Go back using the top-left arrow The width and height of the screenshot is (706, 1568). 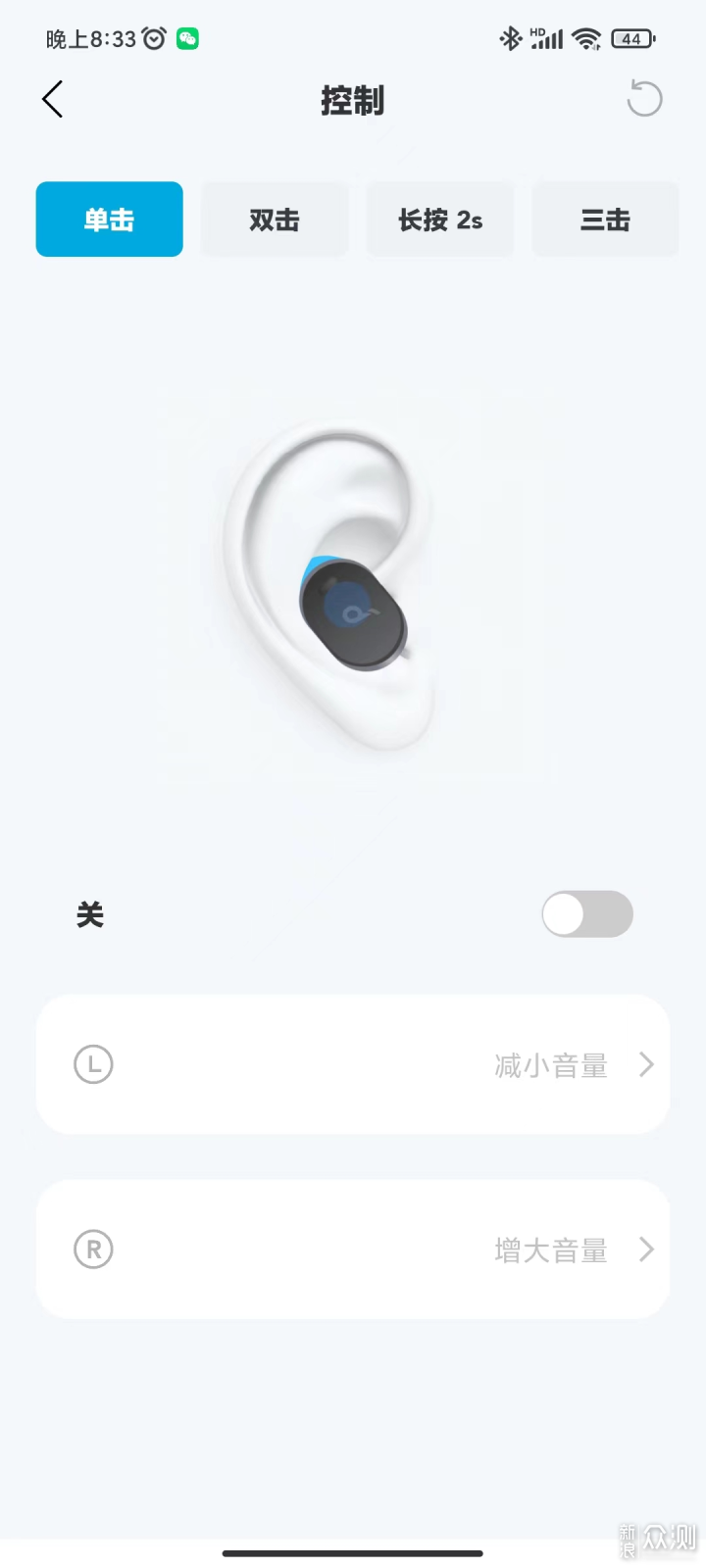(53, 99)
